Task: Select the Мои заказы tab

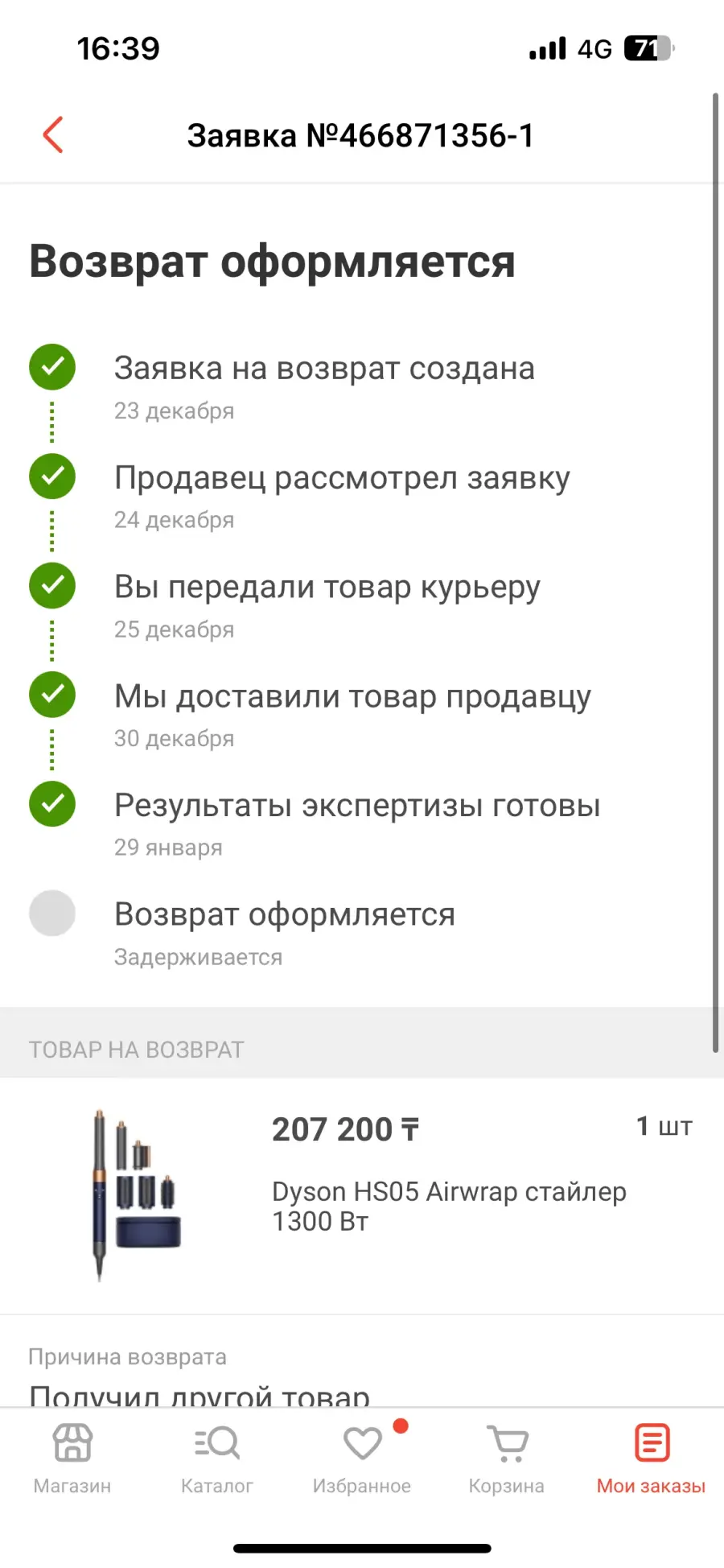Action: click(652, 1459)
